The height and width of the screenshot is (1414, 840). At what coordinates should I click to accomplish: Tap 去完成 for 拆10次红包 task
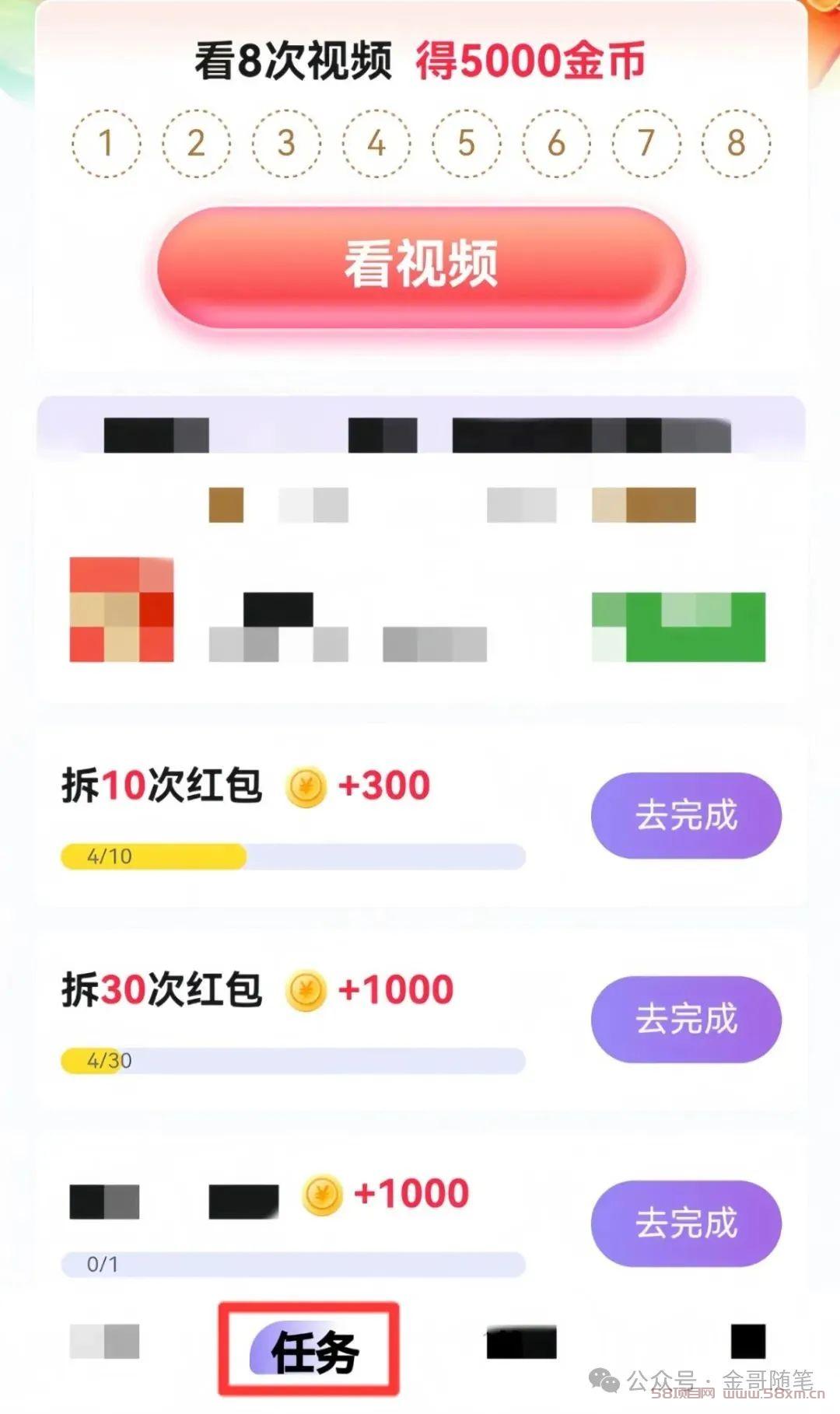(686, 815)
